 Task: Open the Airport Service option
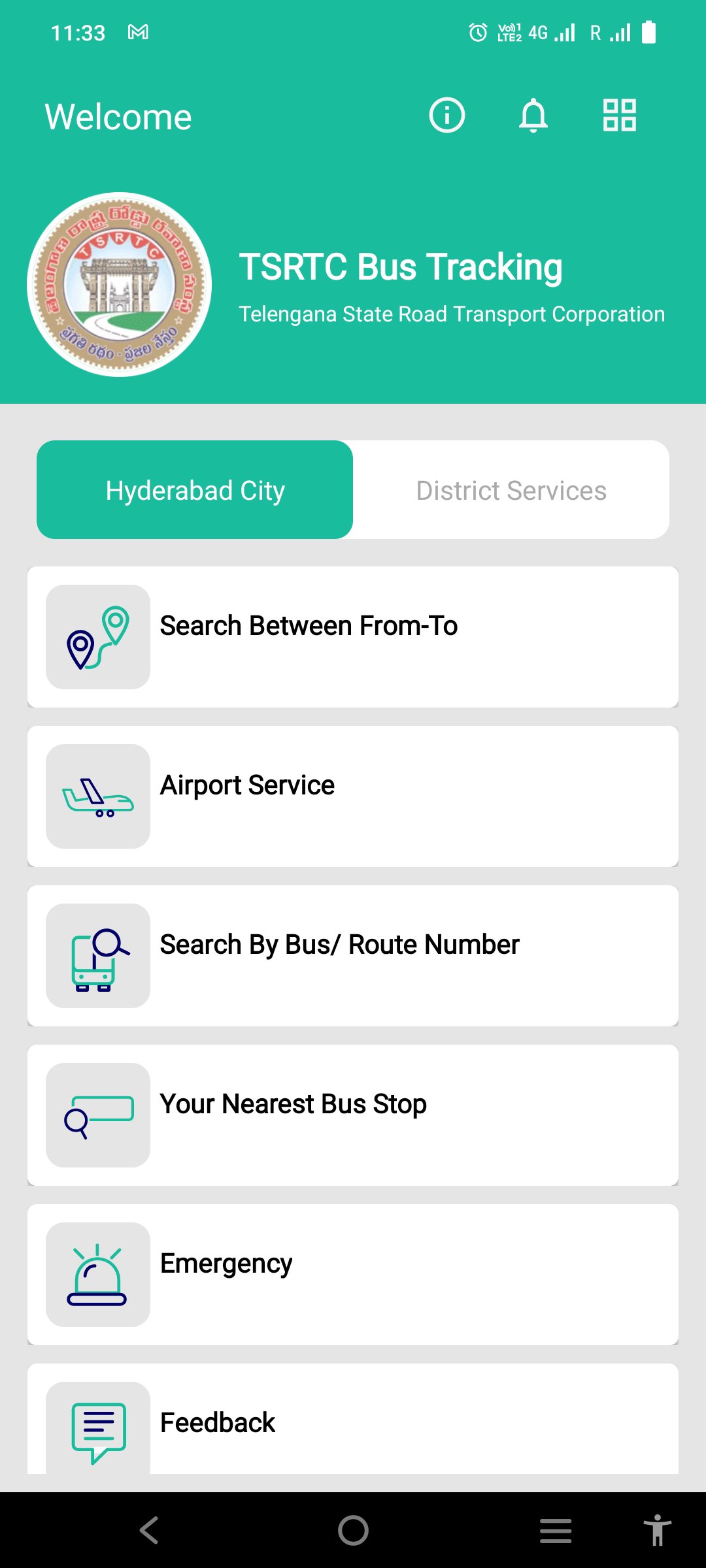point(353,796)
